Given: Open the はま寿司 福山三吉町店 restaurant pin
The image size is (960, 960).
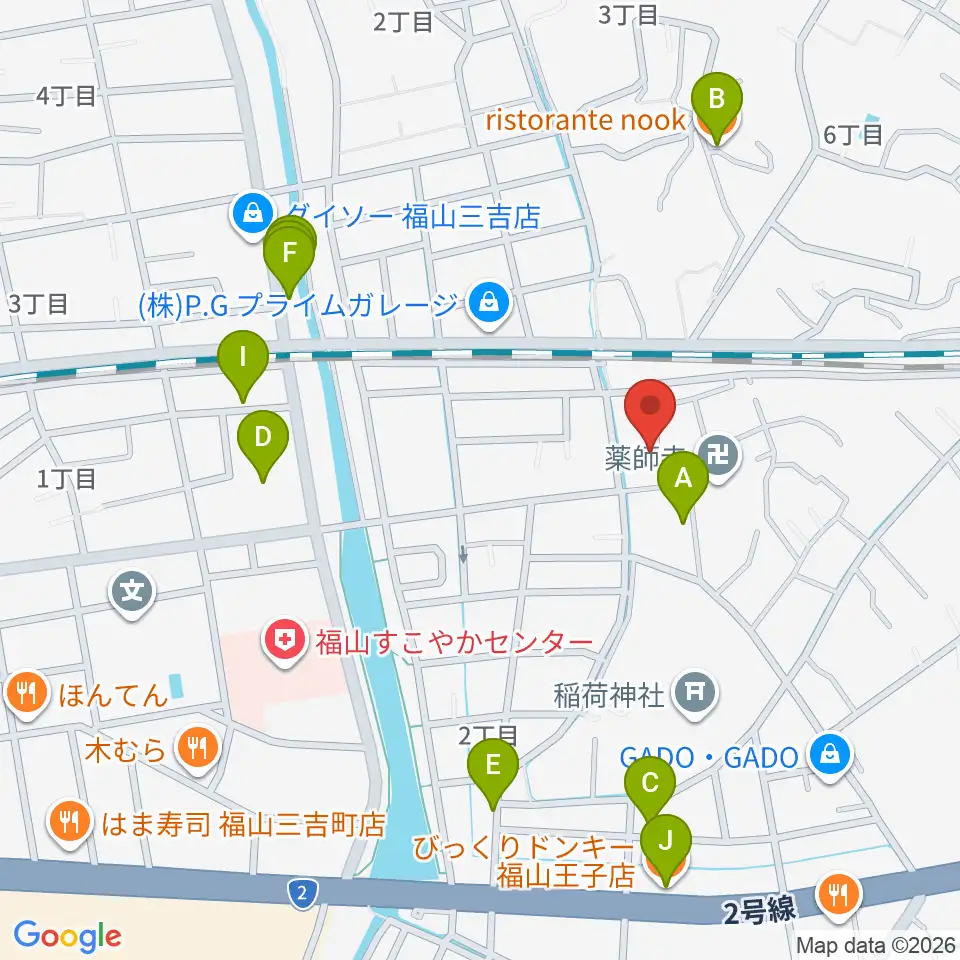Looking at the screenshot, I should (70, 823).
